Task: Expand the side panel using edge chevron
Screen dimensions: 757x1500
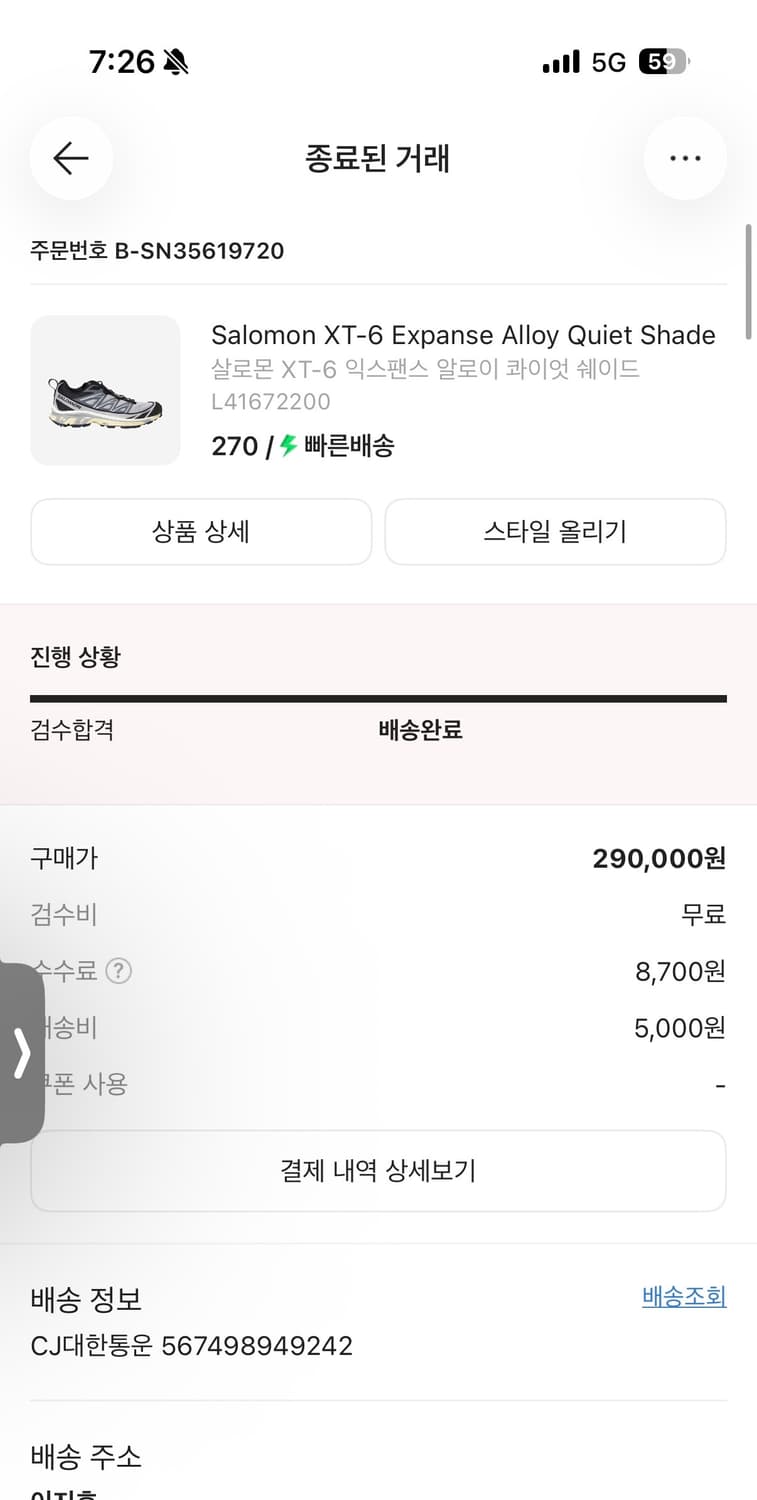Action: click(21, 1053)
